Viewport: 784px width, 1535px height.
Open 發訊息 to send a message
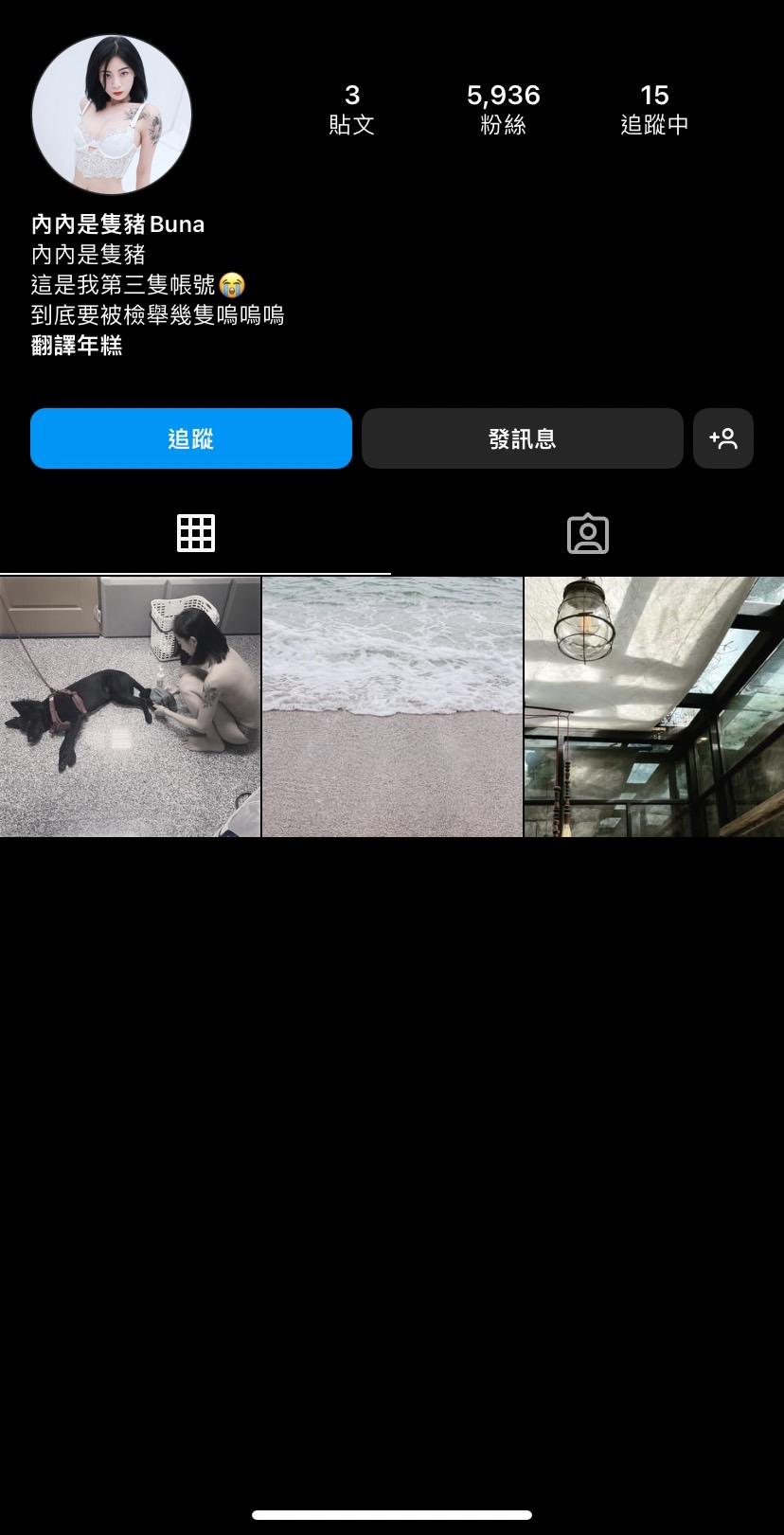click(523, 438)
